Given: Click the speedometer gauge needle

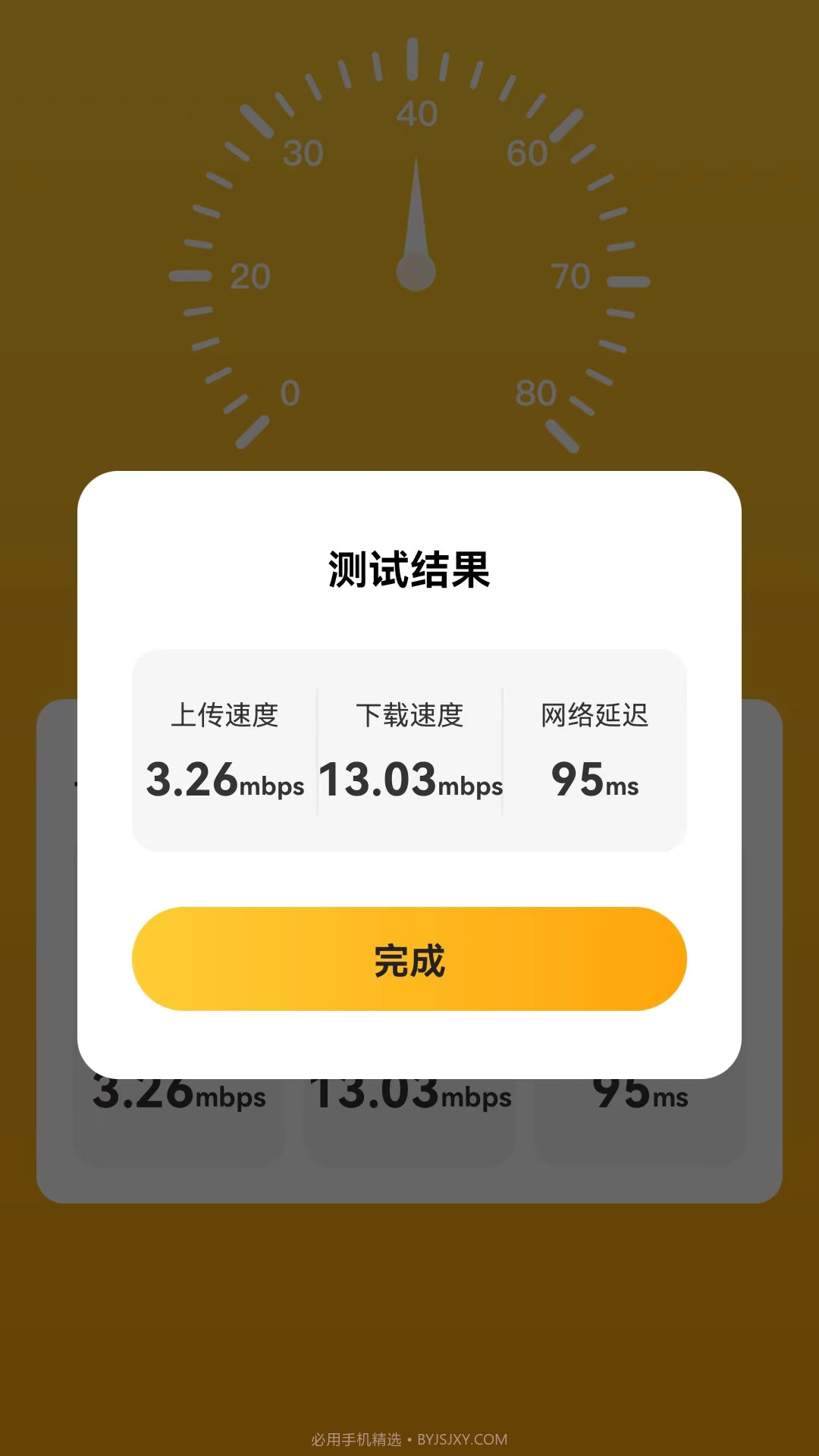Looking at the screenshot, I should click(x=416, y=220).
